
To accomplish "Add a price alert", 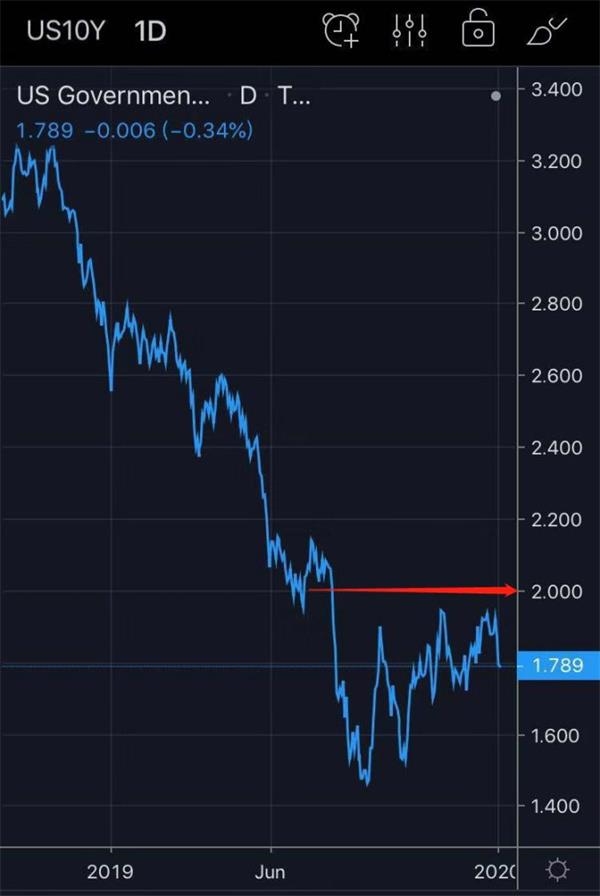I will pyautogui.click(x=342, y=30).
